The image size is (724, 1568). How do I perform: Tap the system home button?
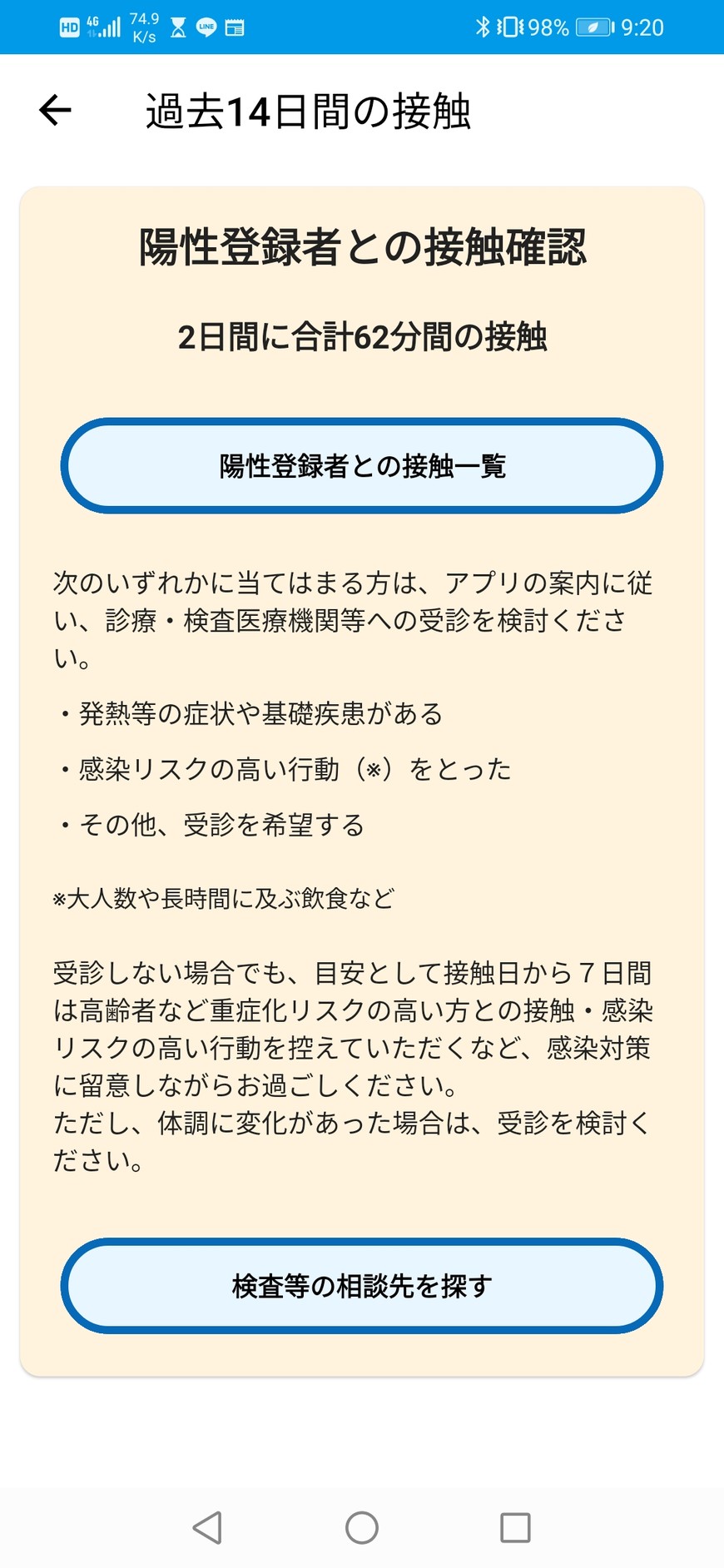(x=361, y=1527)
